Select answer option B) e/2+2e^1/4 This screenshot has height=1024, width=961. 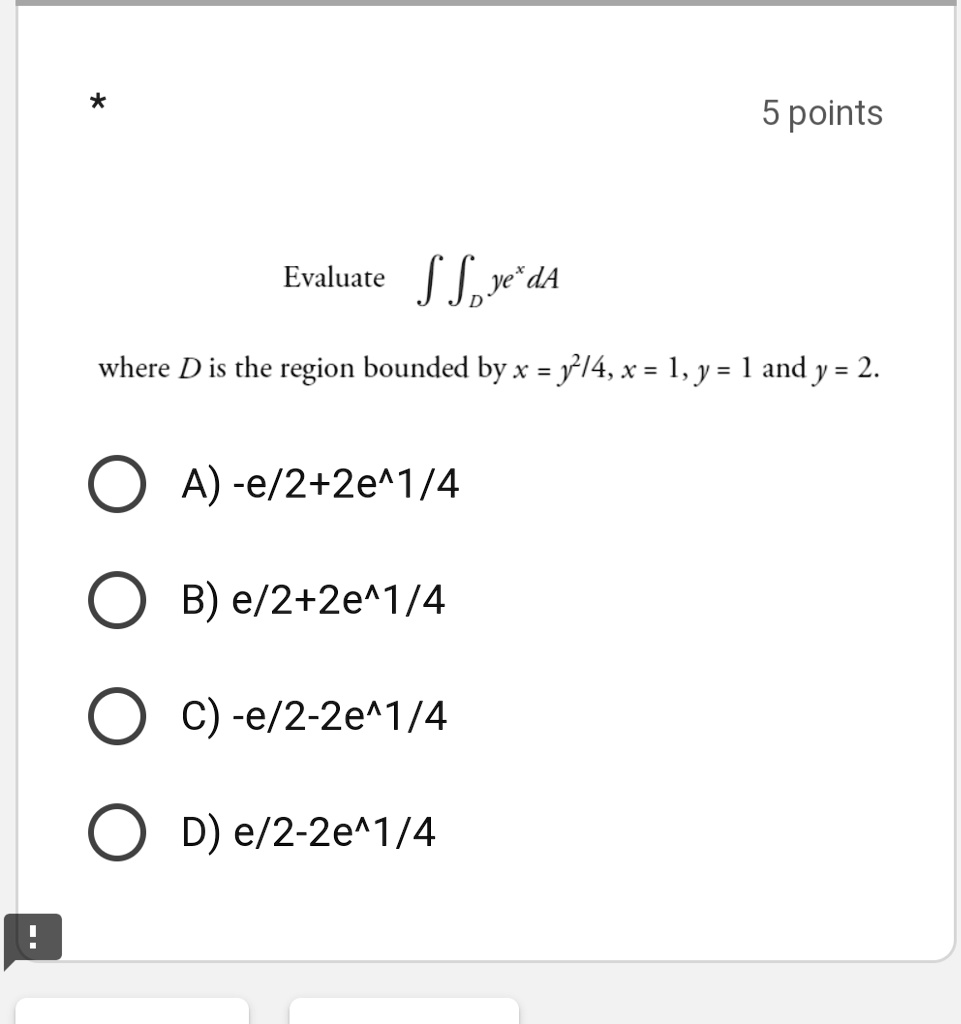(x=116, y=600)
